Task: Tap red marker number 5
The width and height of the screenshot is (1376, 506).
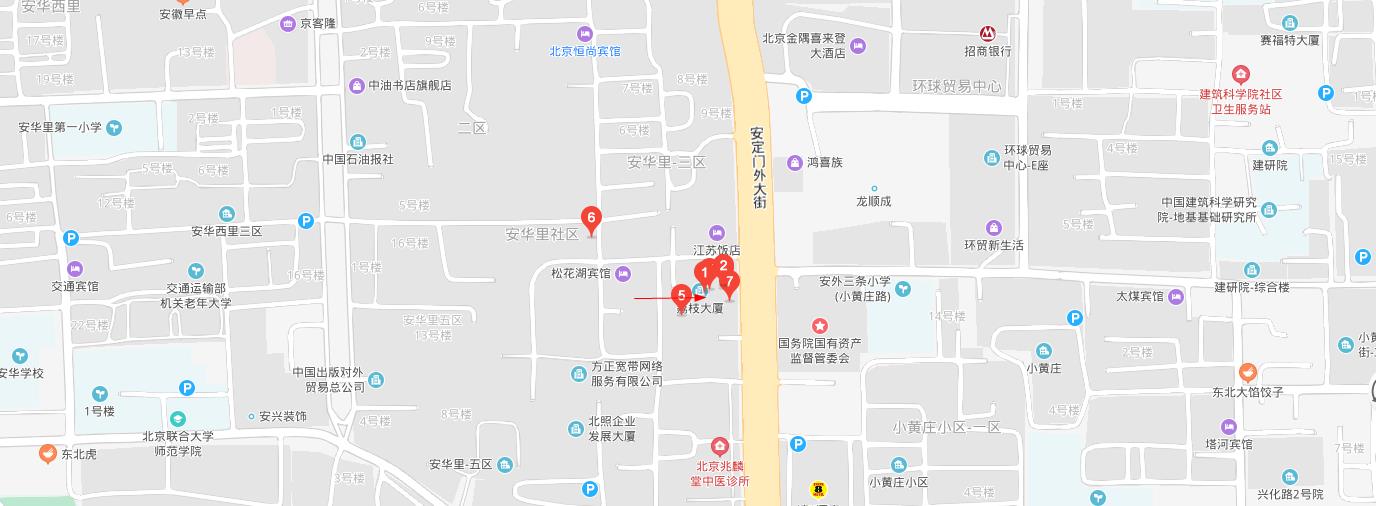Action: click(x=682, y=296)
